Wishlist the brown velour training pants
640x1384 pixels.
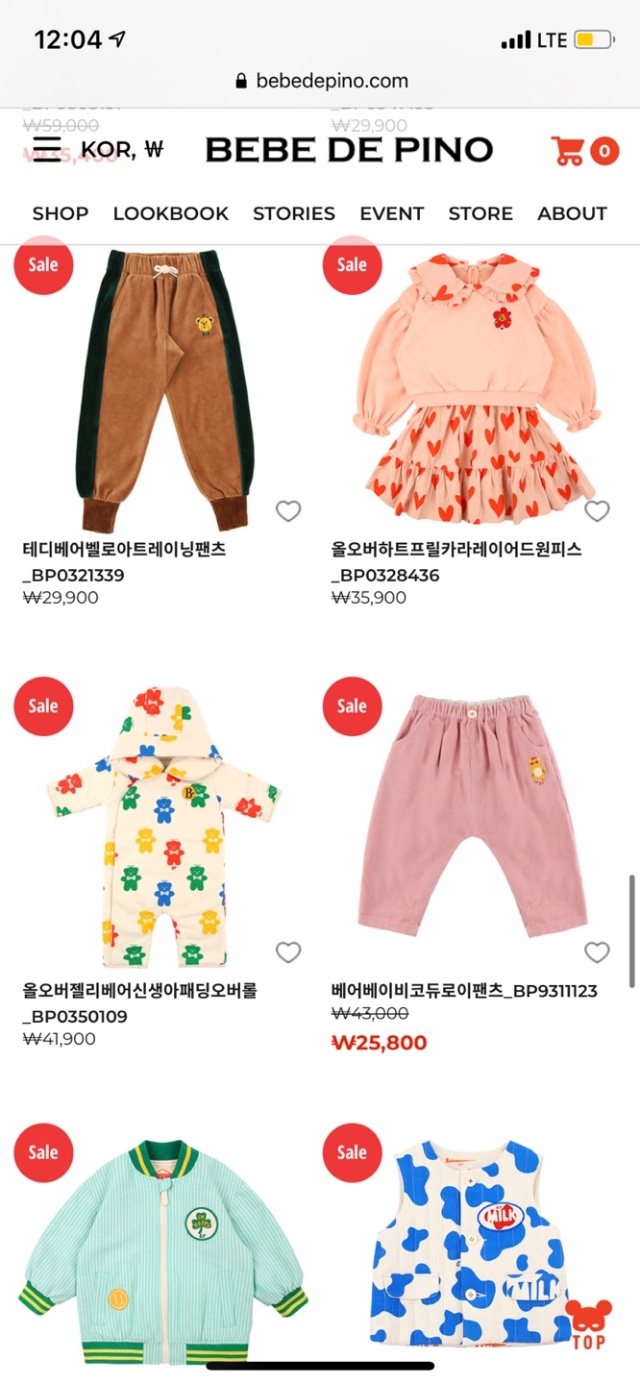pyautogui.click(x=288, y=511)
